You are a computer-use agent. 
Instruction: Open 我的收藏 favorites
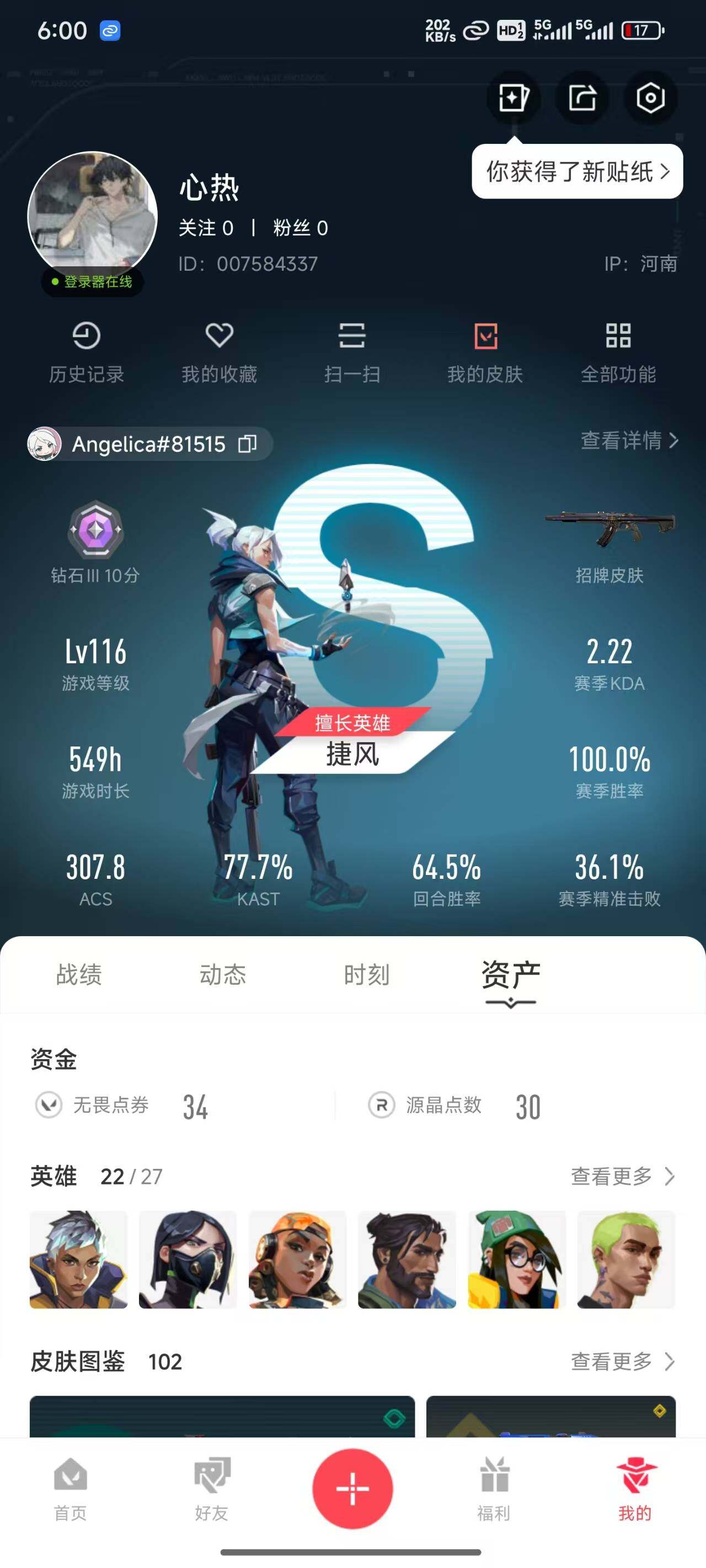218,352
